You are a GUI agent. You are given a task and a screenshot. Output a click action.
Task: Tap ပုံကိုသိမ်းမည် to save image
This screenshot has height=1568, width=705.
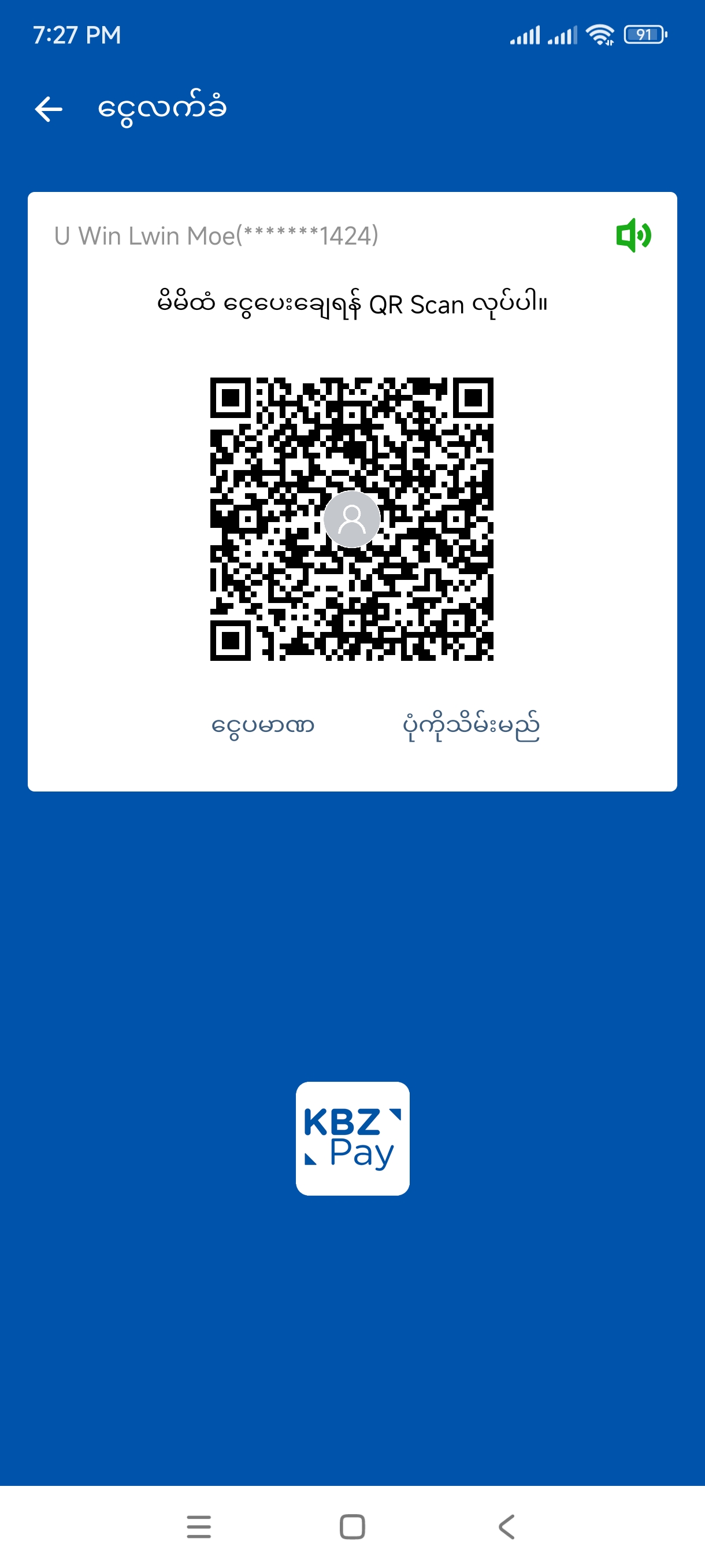click(471, 726)
